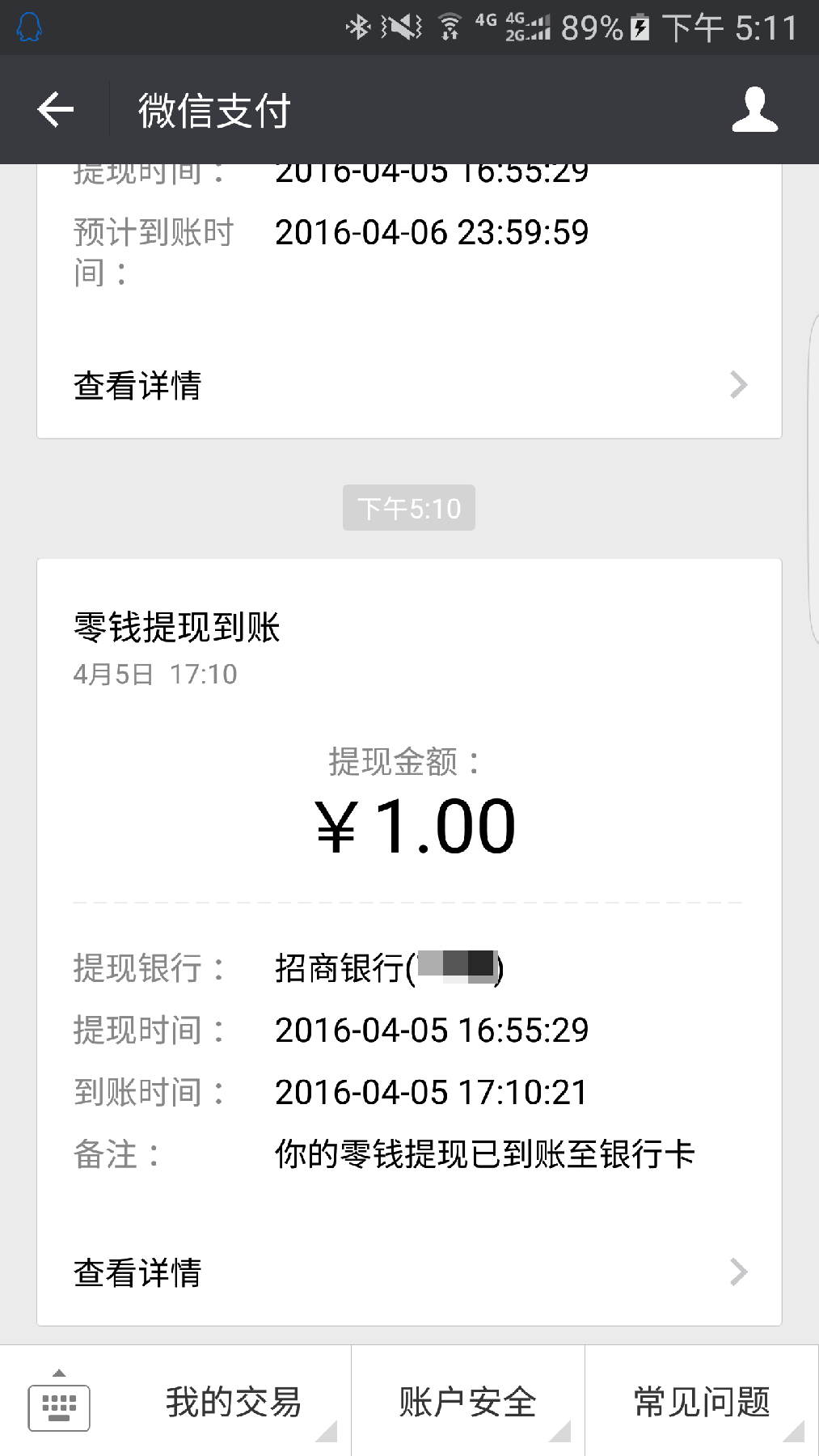Open the 账户安全 menu
The width and height of the screenshot is (819, 1456).
coord(467,1403)
